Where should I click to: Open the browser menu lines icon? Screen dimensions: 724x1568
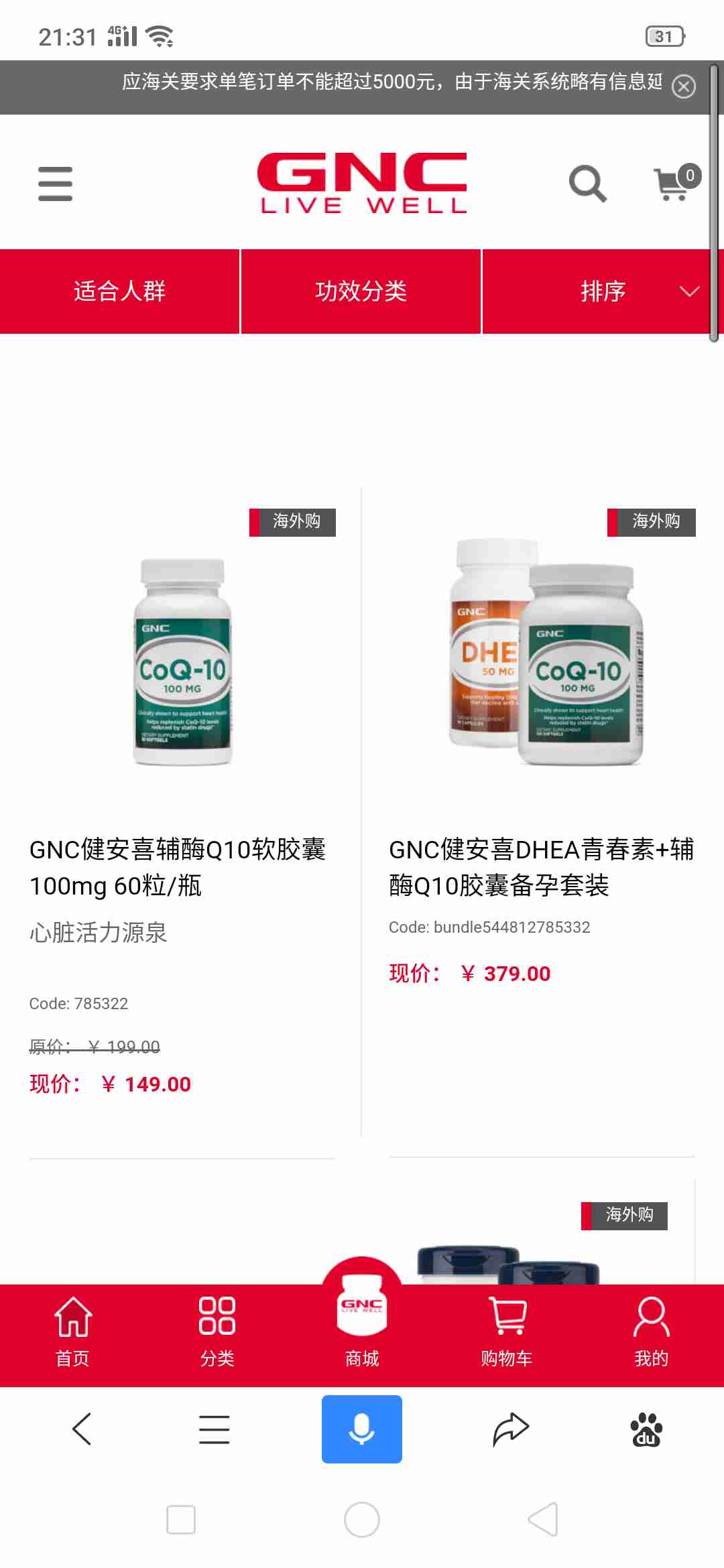(x=215, y=1429)
